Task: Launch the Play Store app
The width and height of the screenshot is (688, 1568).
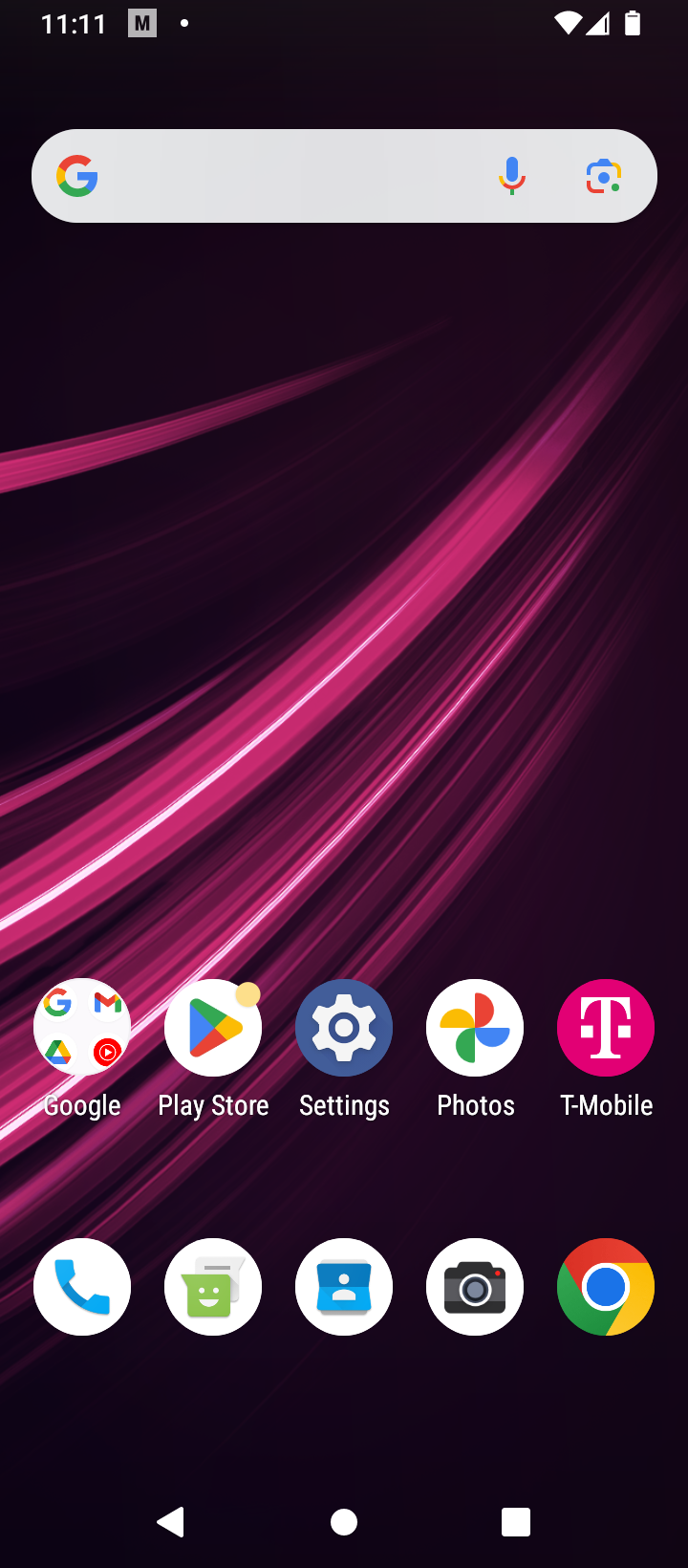Action: (x=213, y=1029)
